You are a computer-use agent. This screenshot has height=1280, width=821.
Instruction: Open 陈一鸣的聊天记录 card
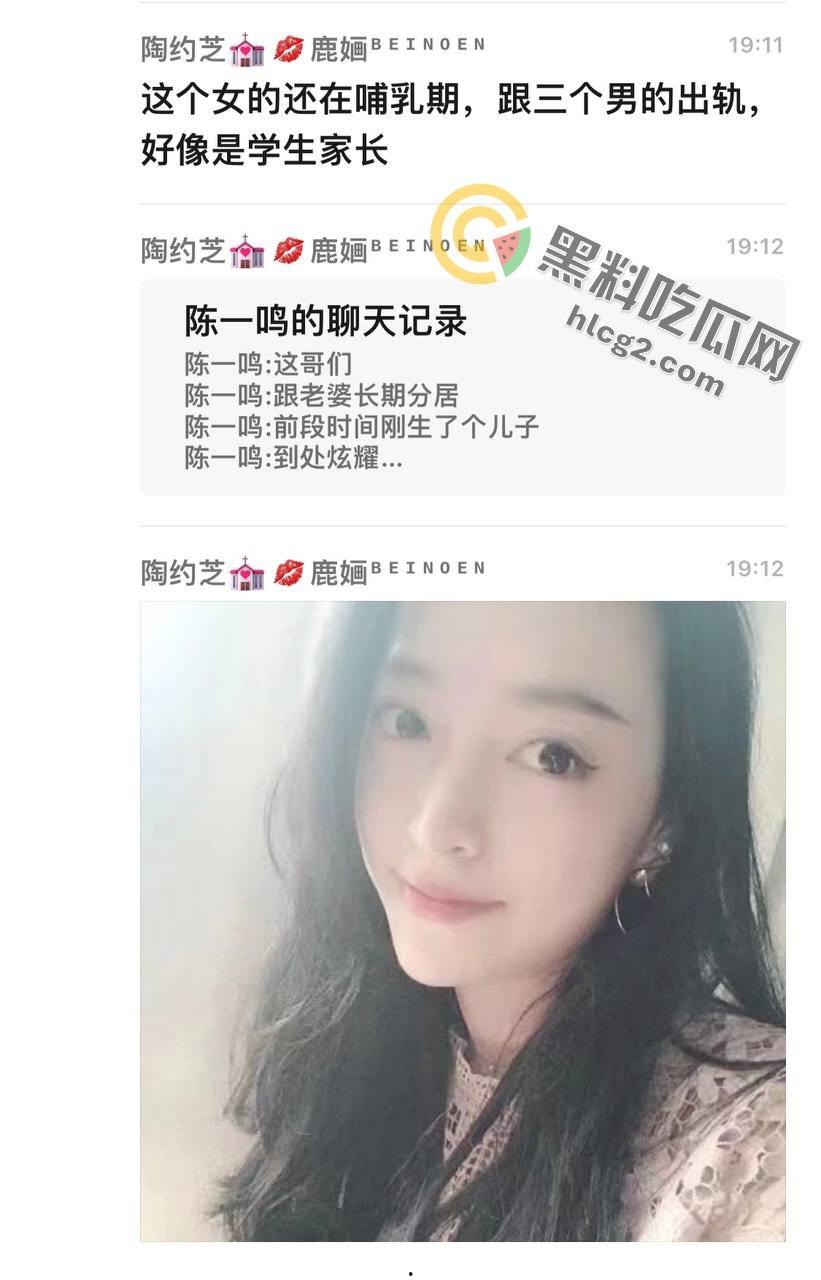point(462,388)
